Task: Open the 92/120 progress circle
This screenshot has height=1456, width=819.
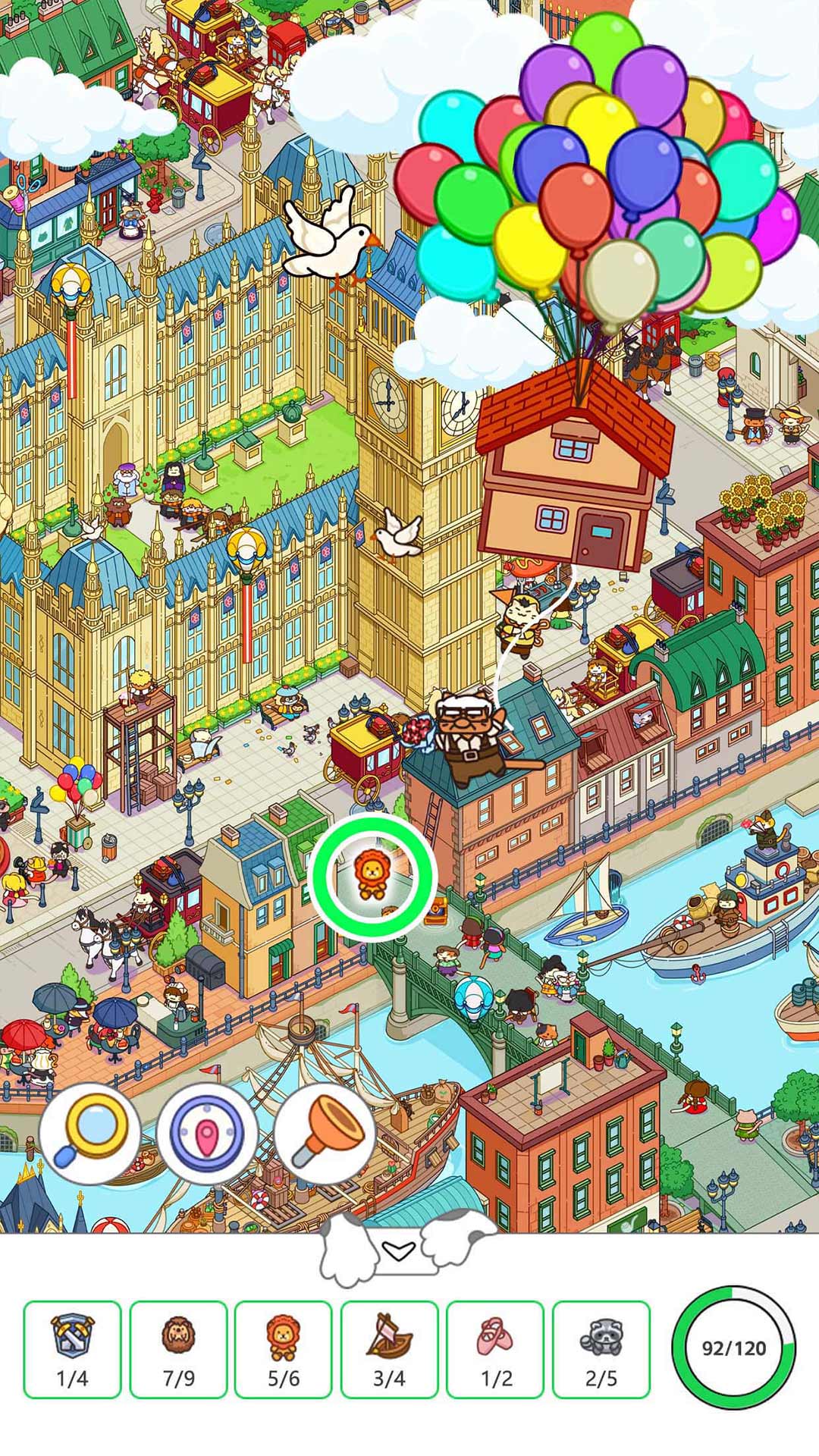Action: point(733,1348)
